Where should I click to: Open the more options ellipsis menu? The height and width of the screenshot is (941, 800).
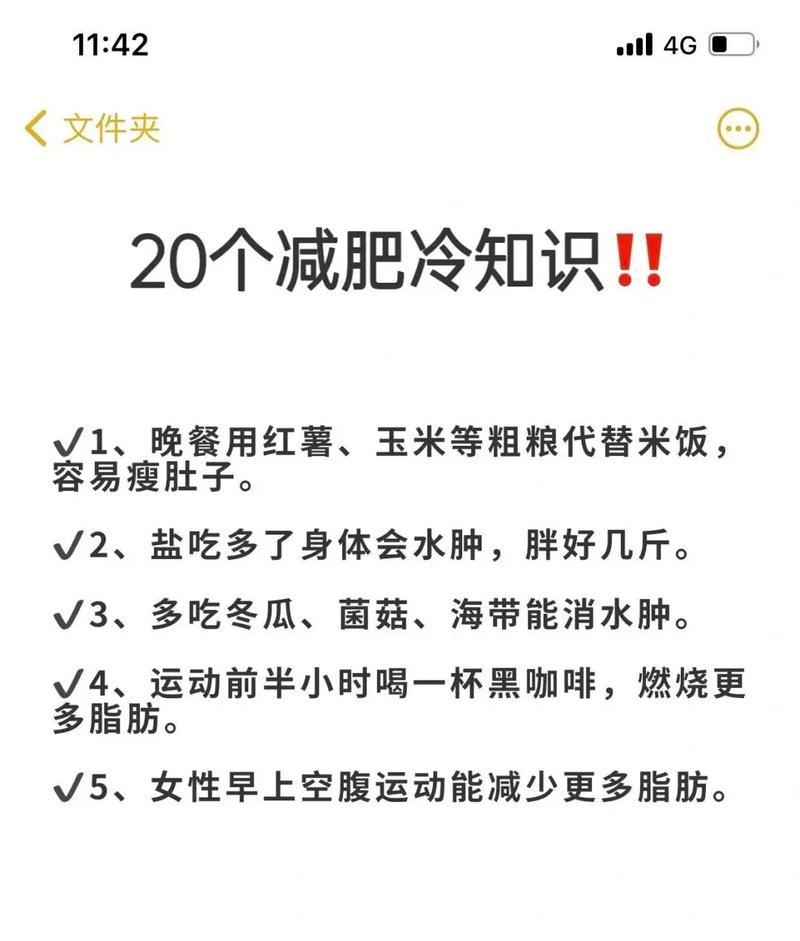click(x=739, y=129)
